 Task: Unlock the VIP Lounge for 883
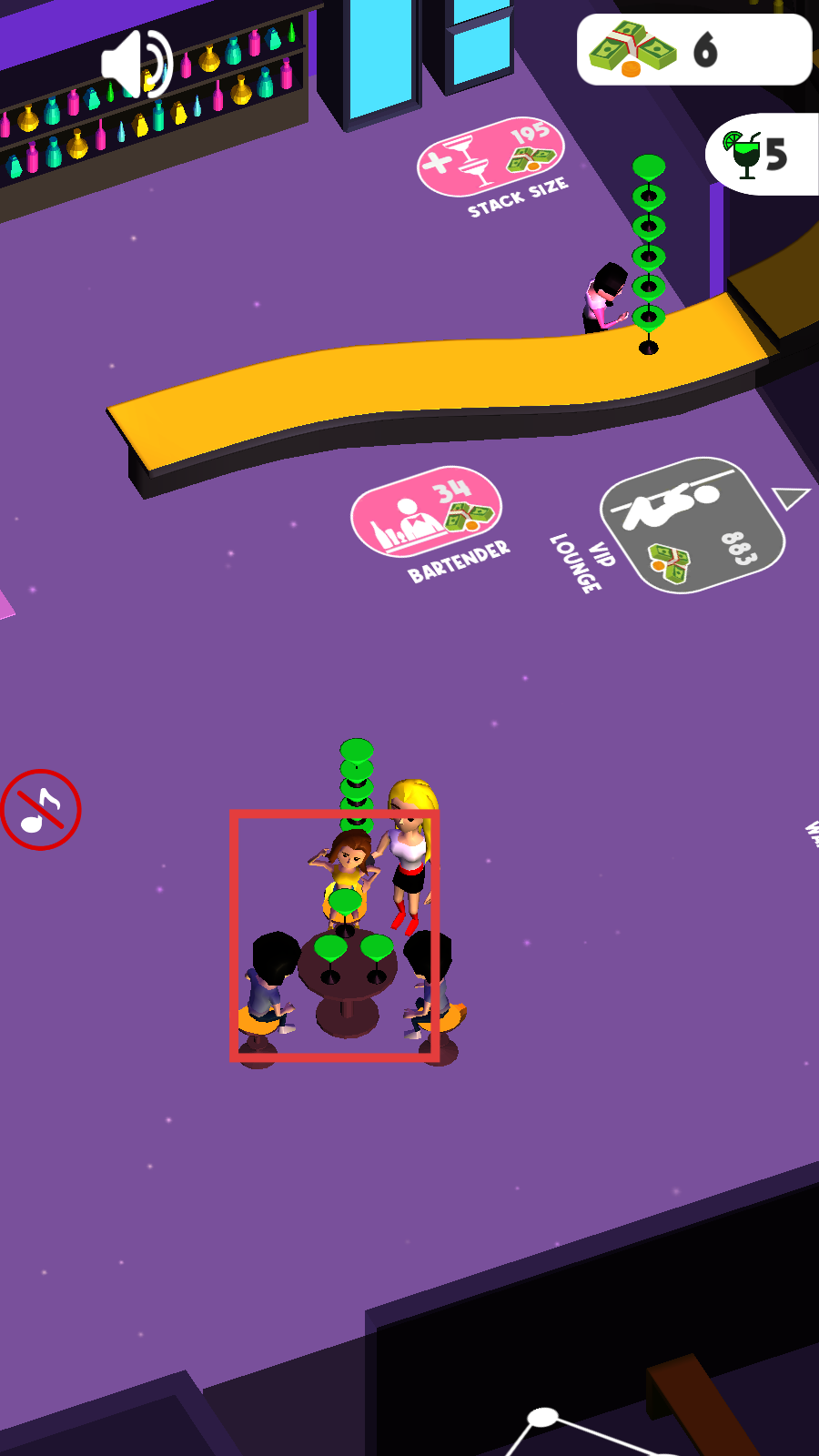(692, 525)
